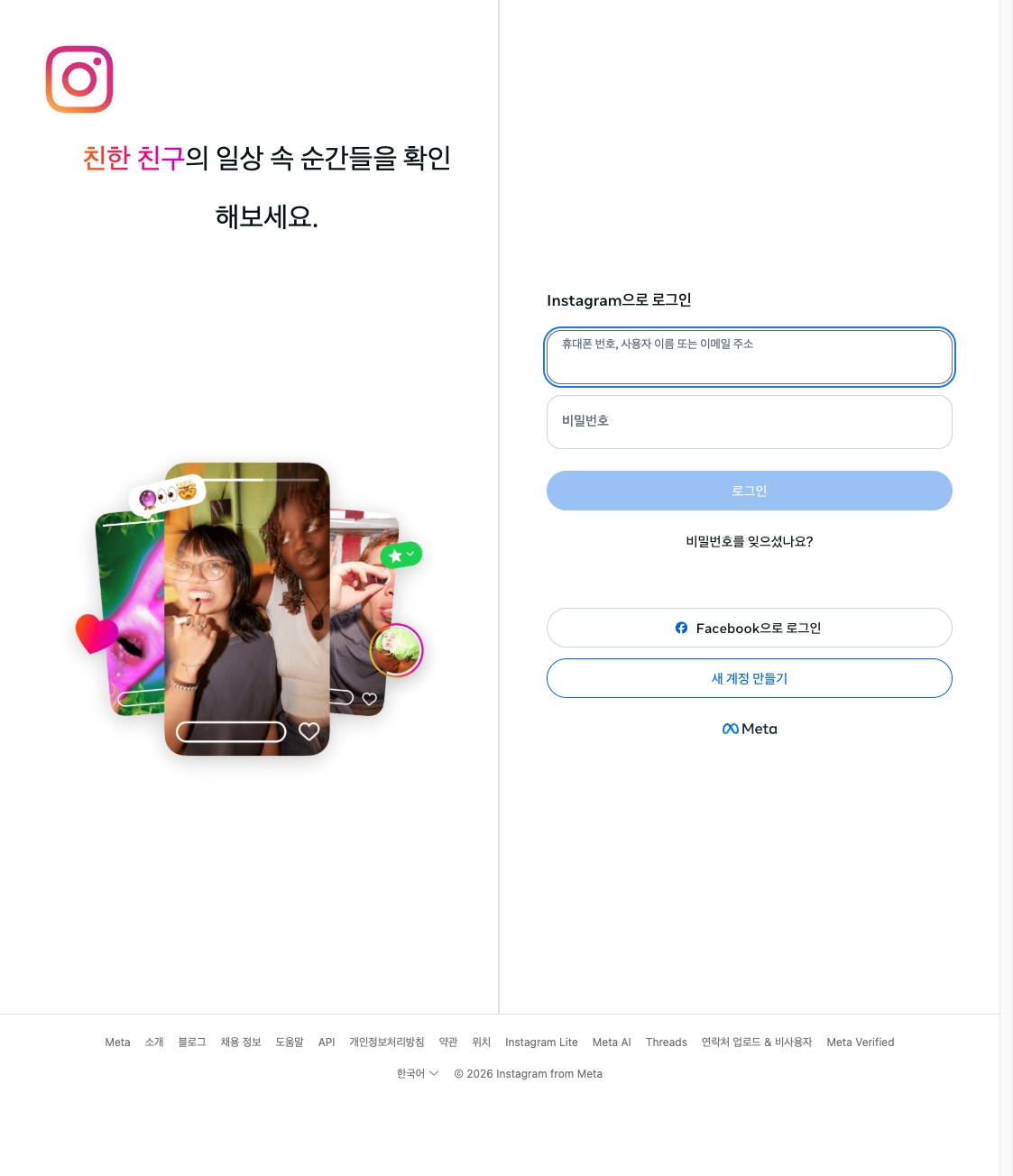The image size is (1013, 1176).
Task: Open the 위치 locations link
Action: pyautogui.click(x=481, y=1042)
